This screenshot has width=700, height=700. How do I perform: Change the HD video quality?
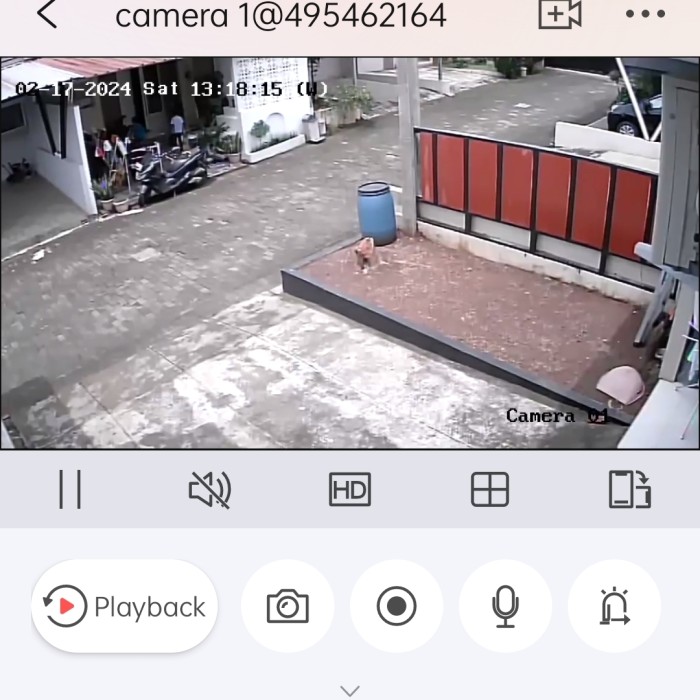tap(349, 489)
